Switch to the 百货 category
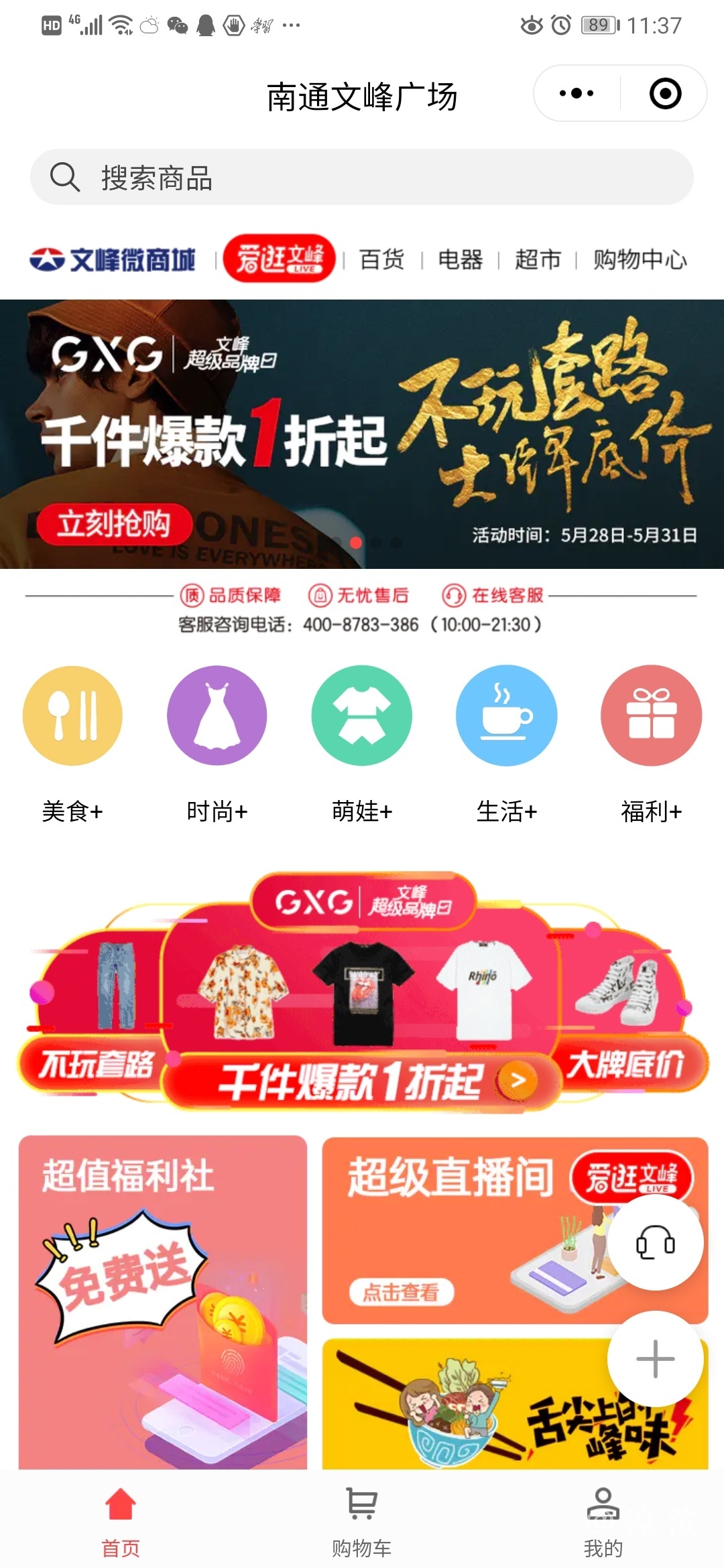 [382, 259]
